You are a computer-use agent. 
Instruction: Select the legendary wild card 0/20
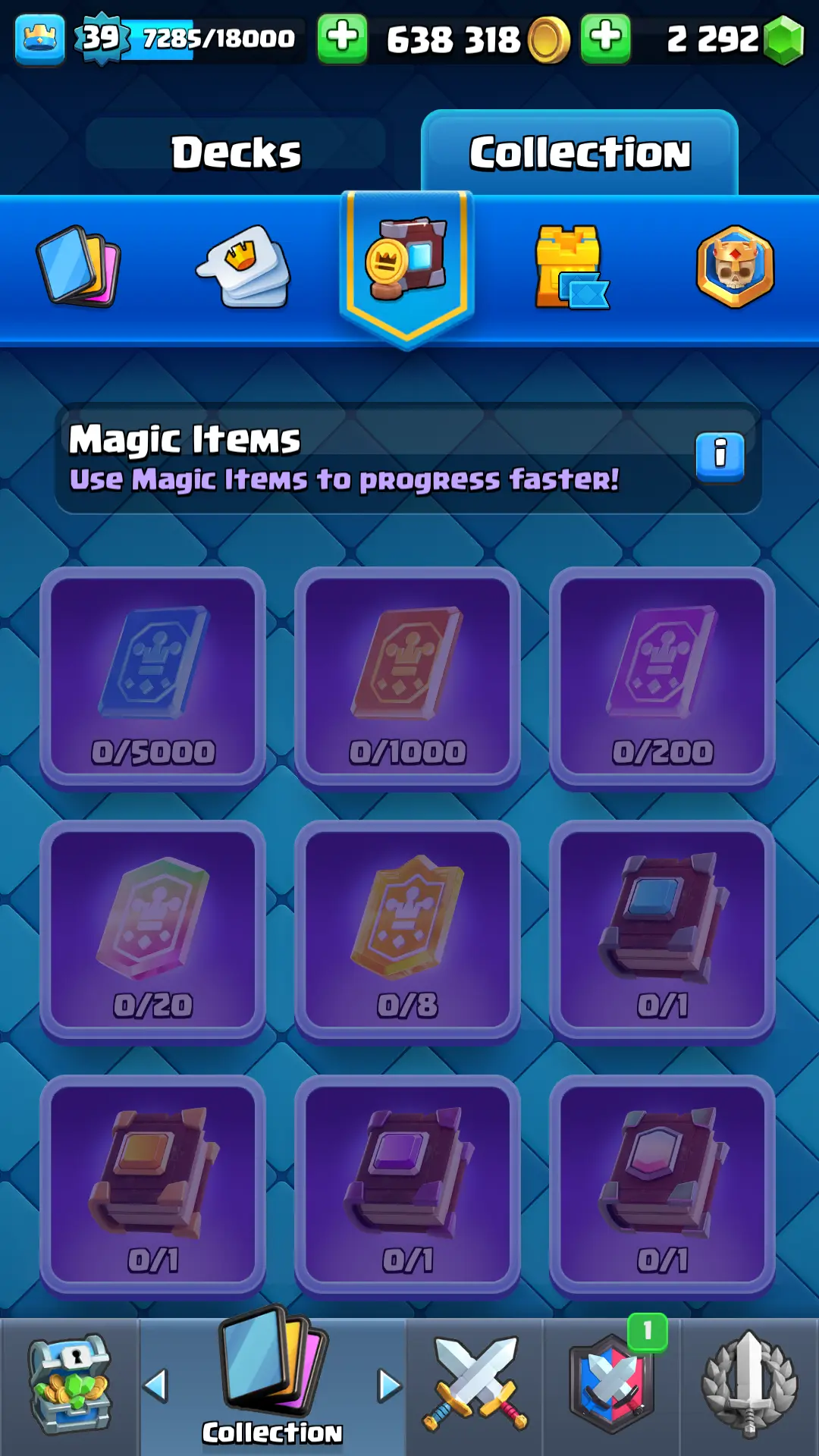pyautogui.click(x=152, y=931)
